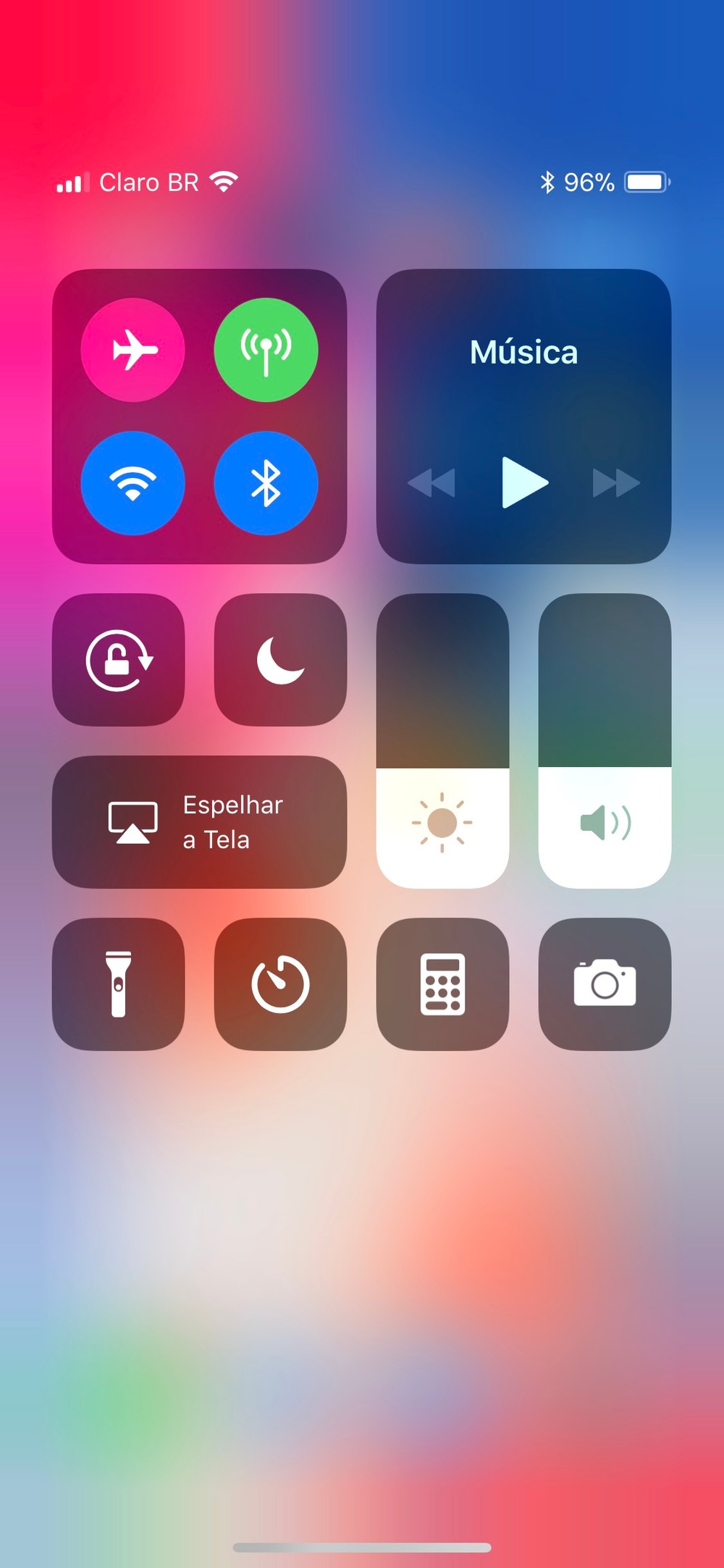Image resolution: width=724 pixels, height=1568 pixels.
Task: Skip to the next track
Action: (x=616, y=482)
